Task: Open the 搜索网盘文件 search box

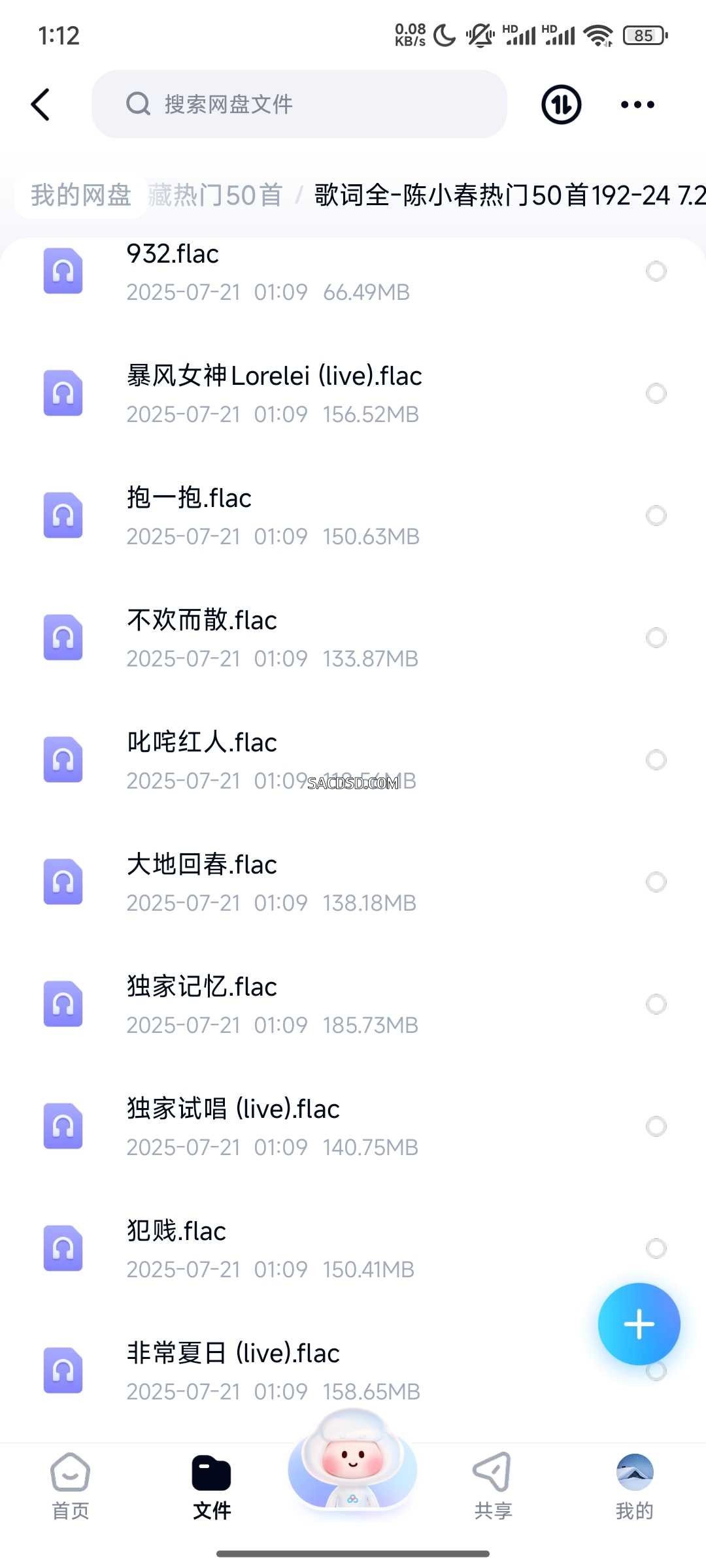Action: click(x=299, y=105)
